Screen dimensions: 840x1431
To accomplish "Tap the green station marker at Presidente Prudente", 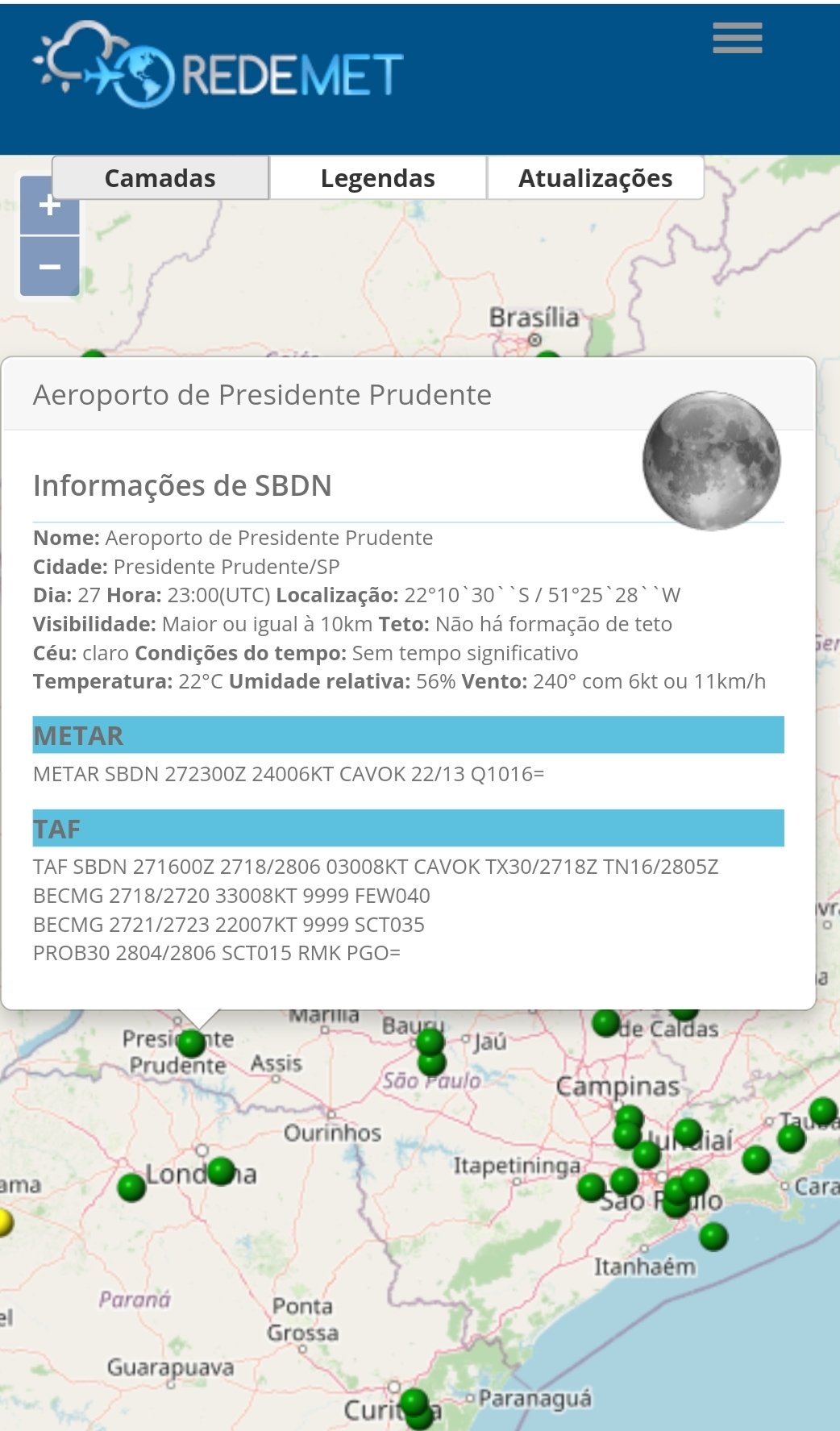I will click(191, 1043).
